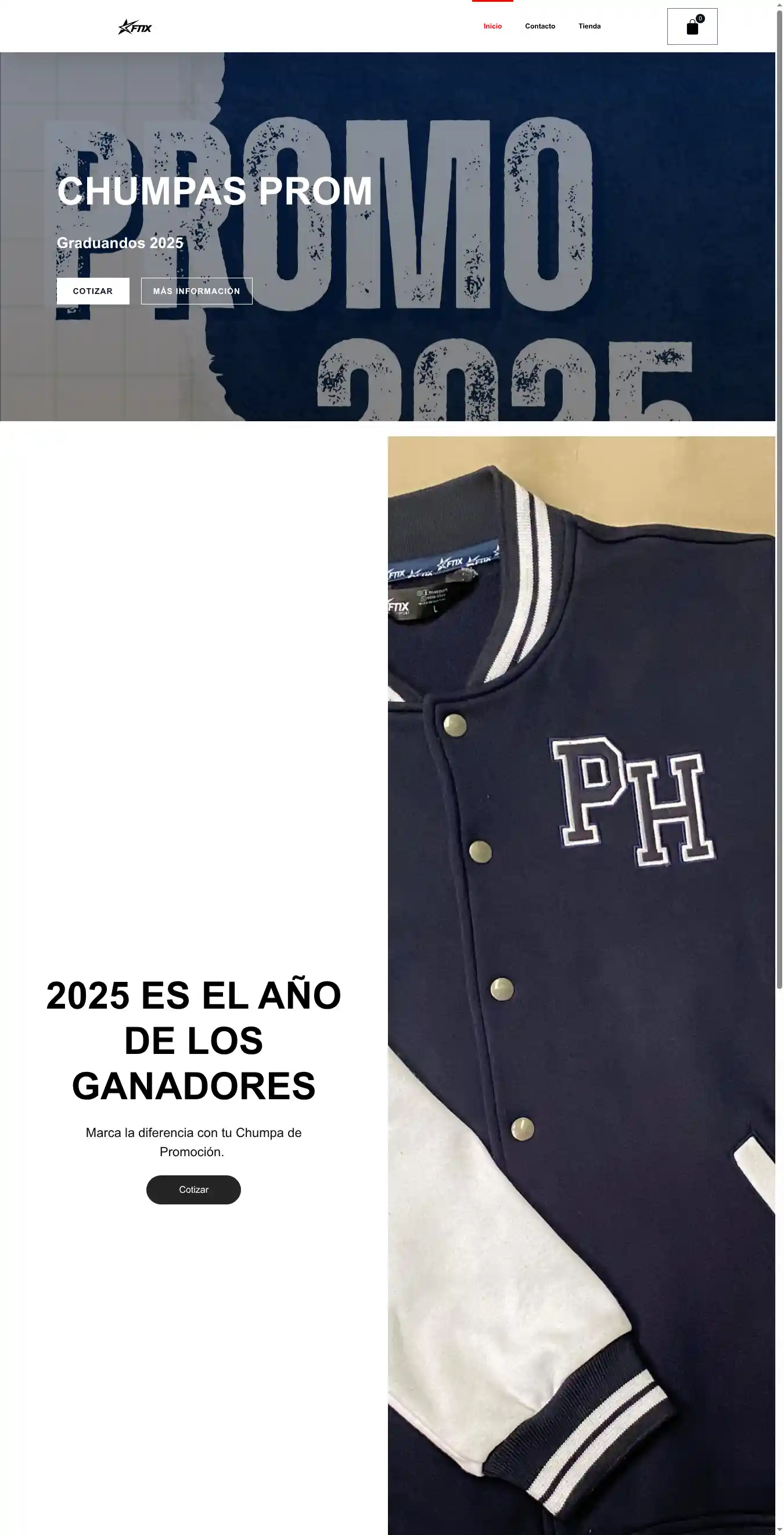Tap the white COTIZAR button on banner

(x=93, y=291)
